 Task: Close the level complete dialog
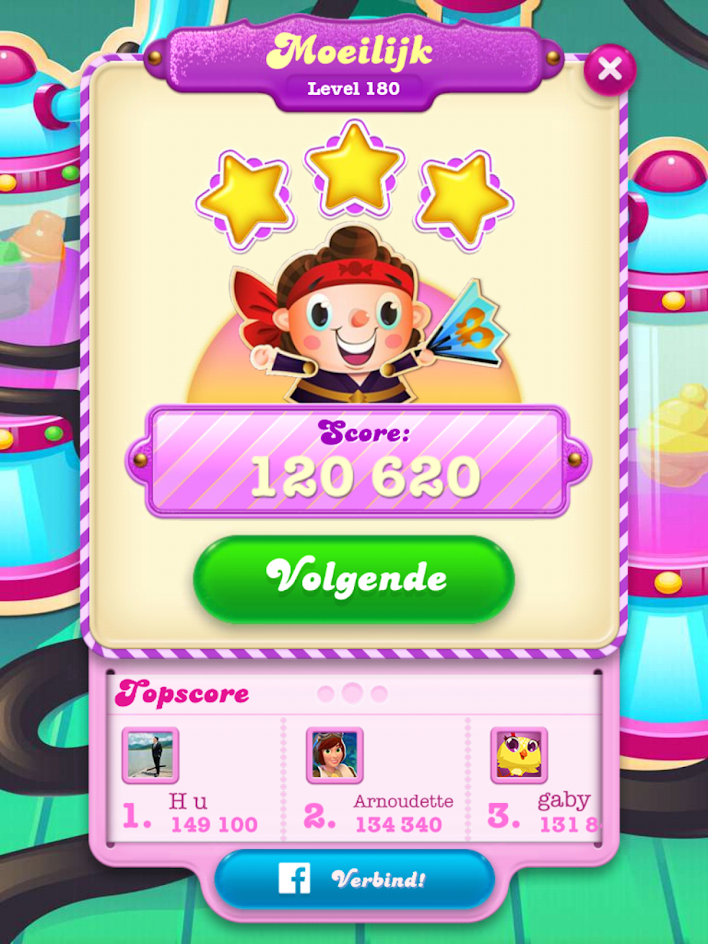pyautogui.click(x=610, y=69)
